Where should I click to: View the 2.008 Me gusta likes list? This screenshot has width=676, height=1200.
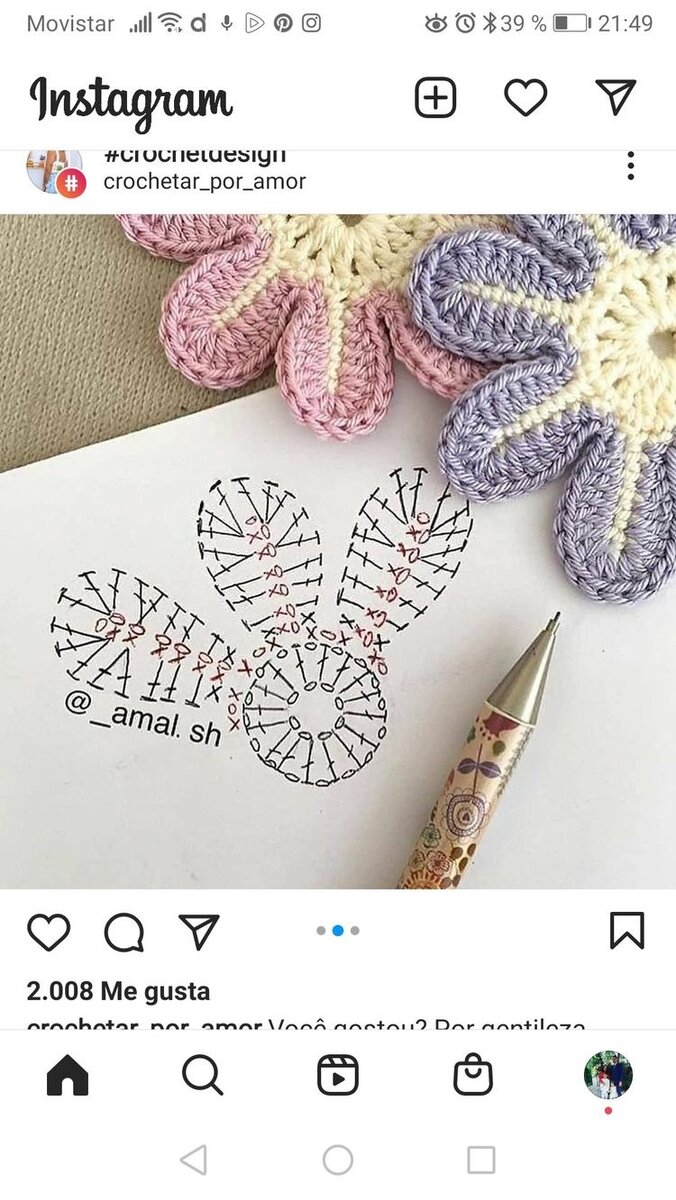click(118, 991)
